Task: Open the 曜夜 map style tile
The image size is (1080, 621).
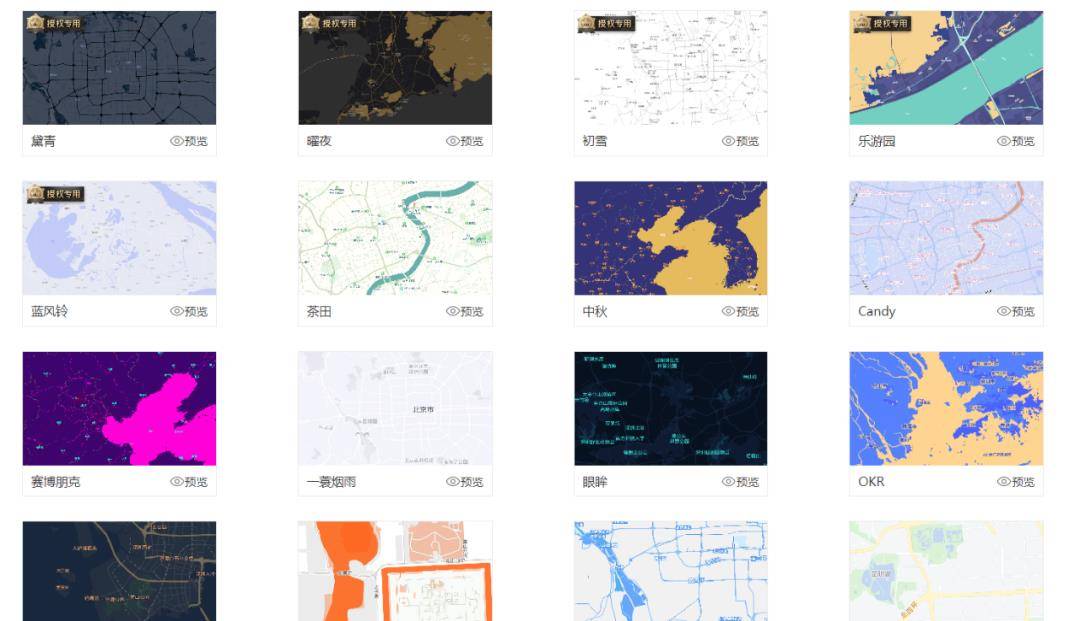Action: (395, 68)
